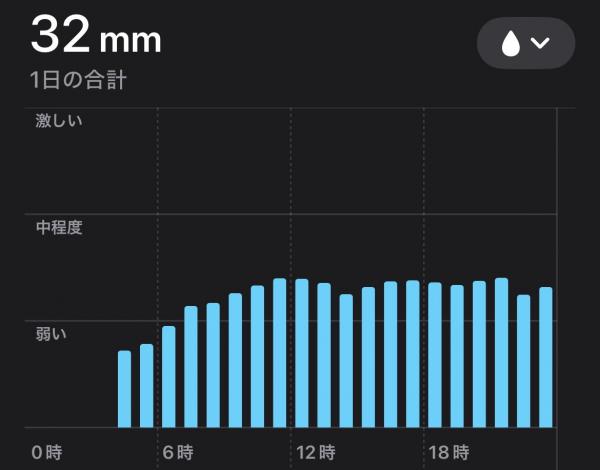Open the precipitation type dropdown
The height and width of the screenshot is (470, 600).
point(526,43)
